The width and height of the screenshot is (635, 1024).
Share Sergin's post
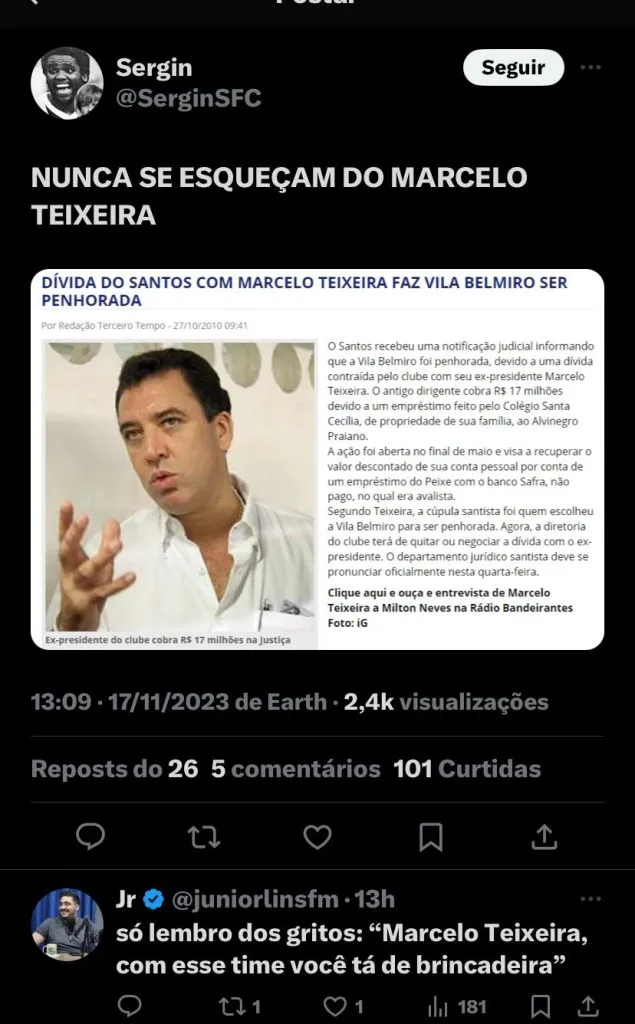(x=543, y=836)
